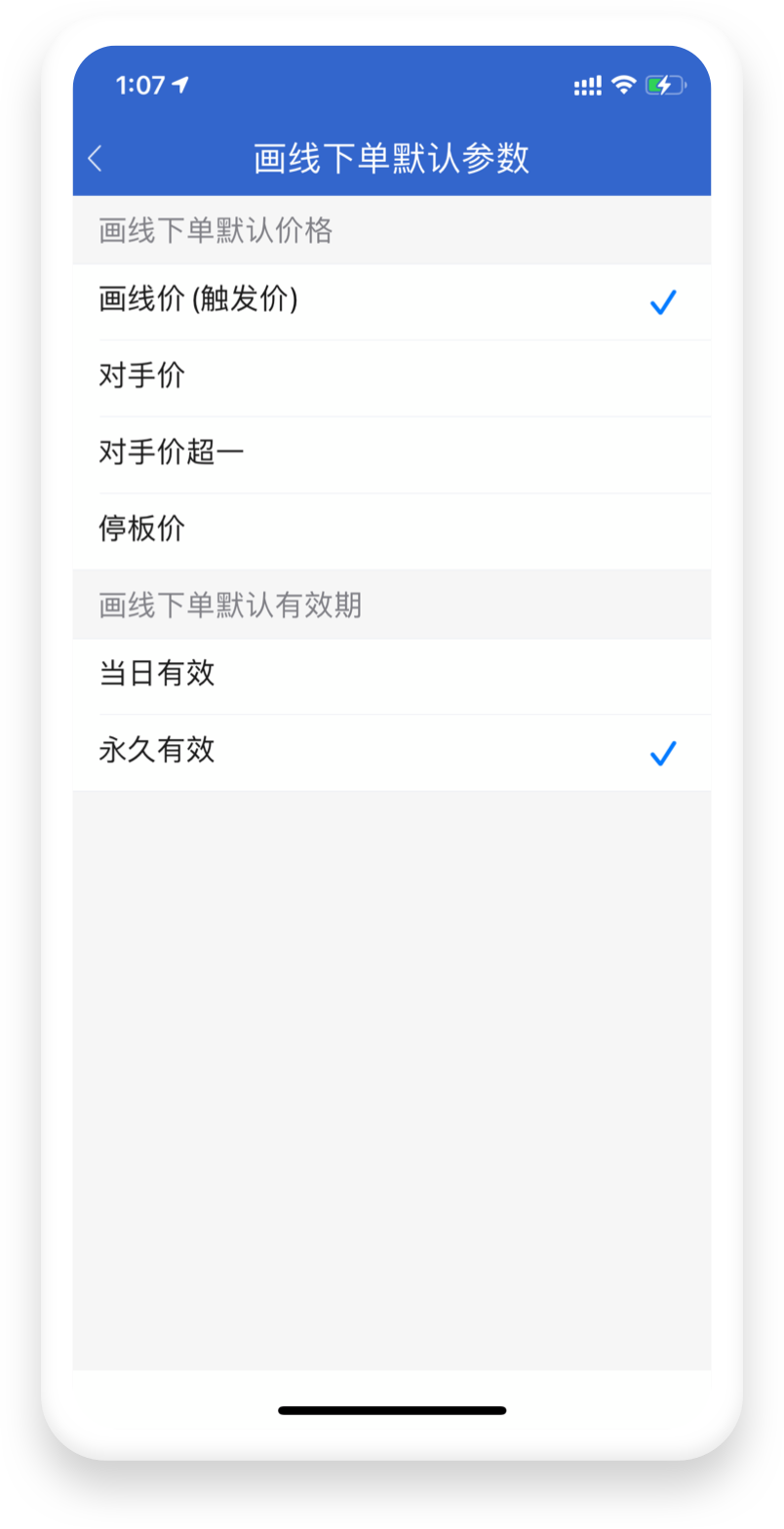This screenshot has height=1529, width=784.
Task: Select 画线价 (触发价) as default price
Action: click(x=392, y=302)
